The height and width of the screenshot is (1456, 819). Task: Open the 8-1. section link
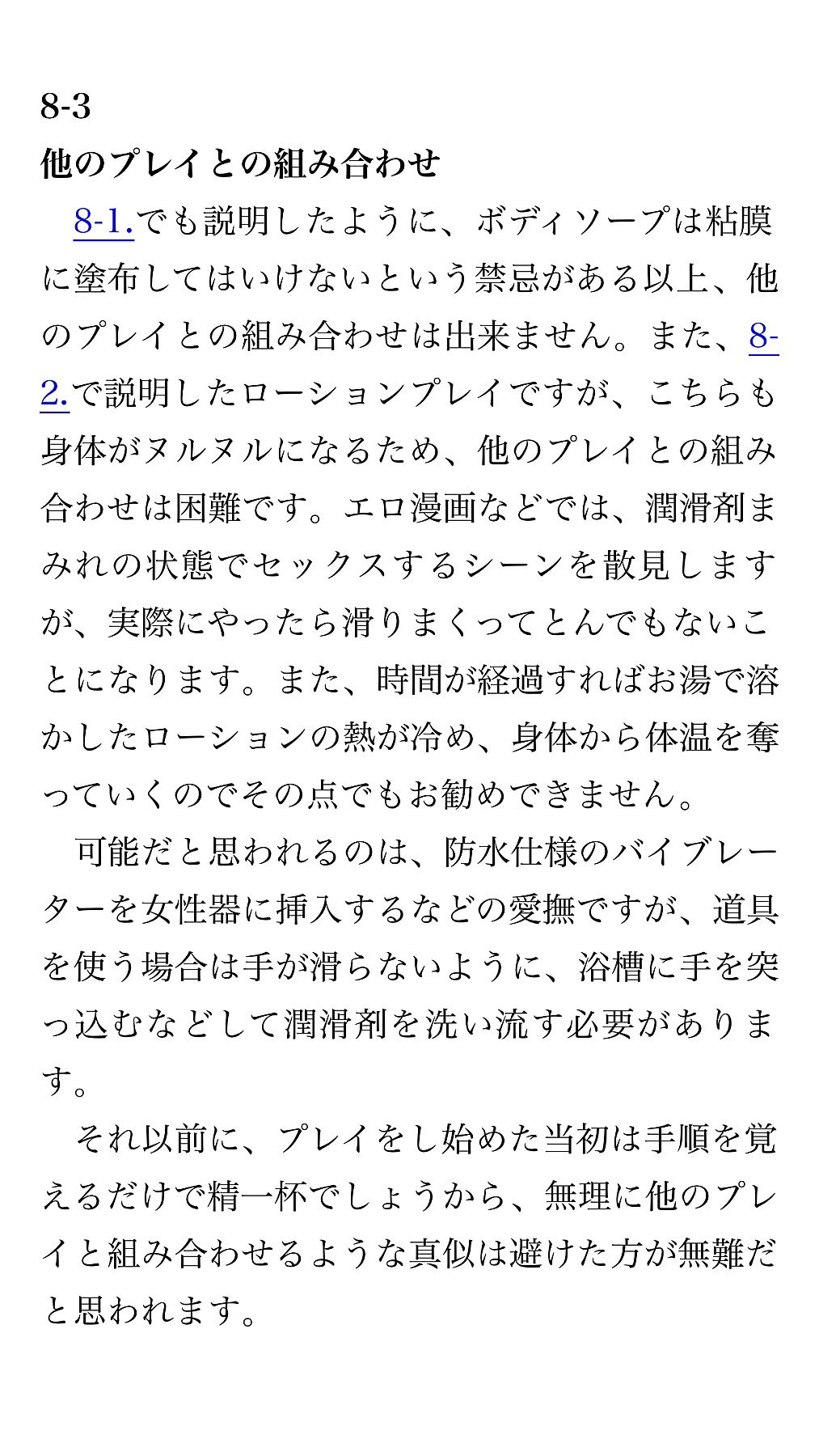pos(103,221)
